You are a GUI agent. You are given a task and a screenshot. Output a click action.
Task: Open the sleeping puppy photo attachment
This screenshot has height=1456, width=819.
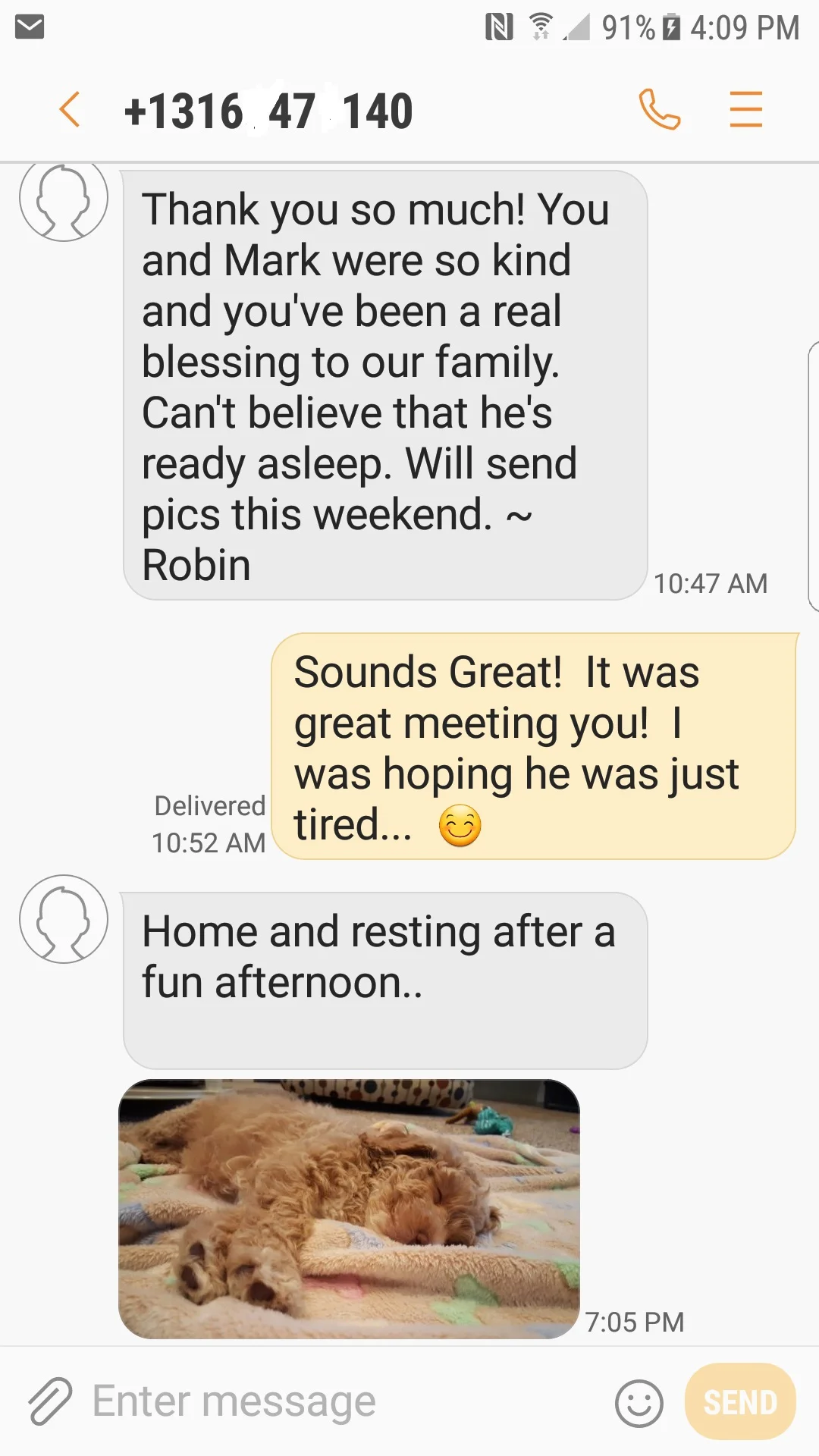[x=349, y=1209]
